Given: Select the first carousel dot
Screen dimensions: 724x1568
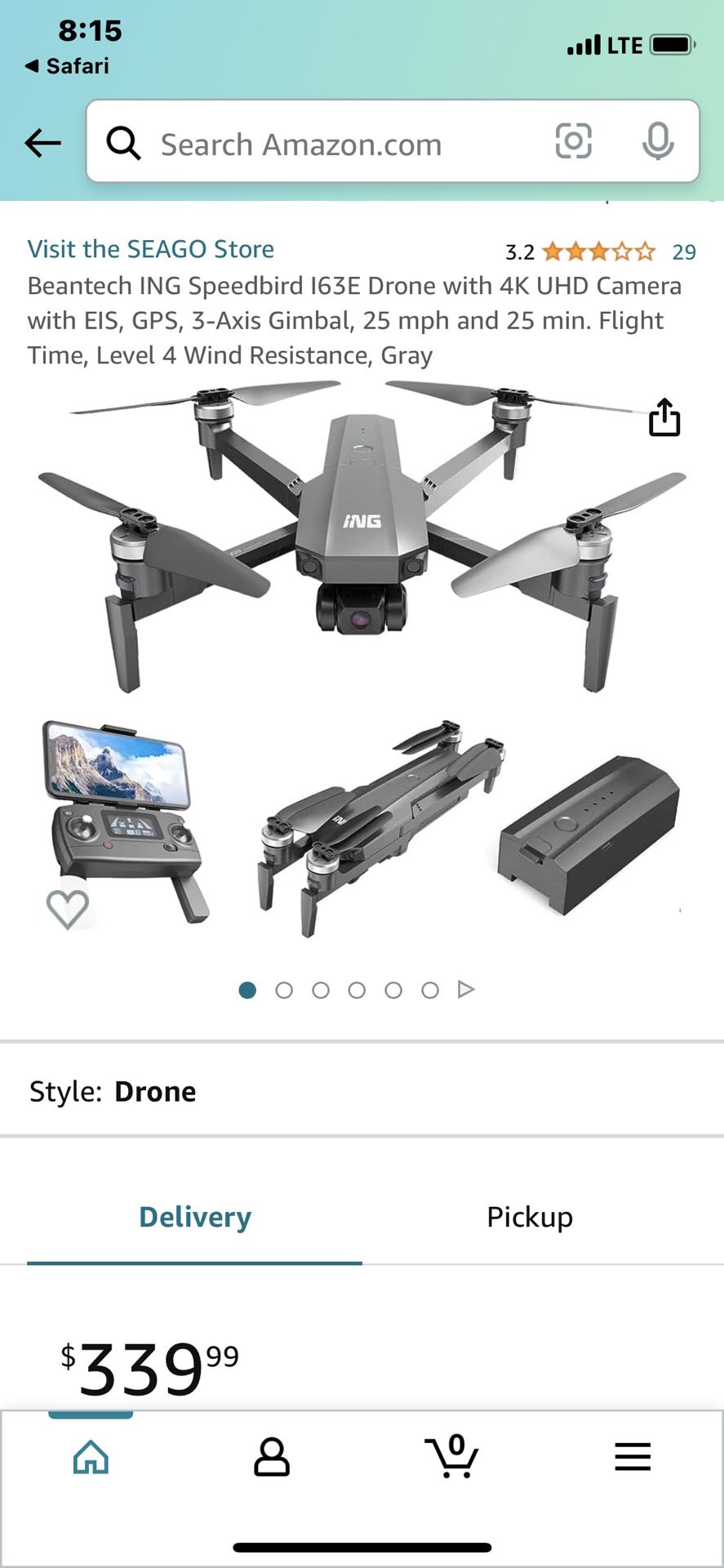Looking at the screenshot, I should pyautogui.click(x=247, y=989).
